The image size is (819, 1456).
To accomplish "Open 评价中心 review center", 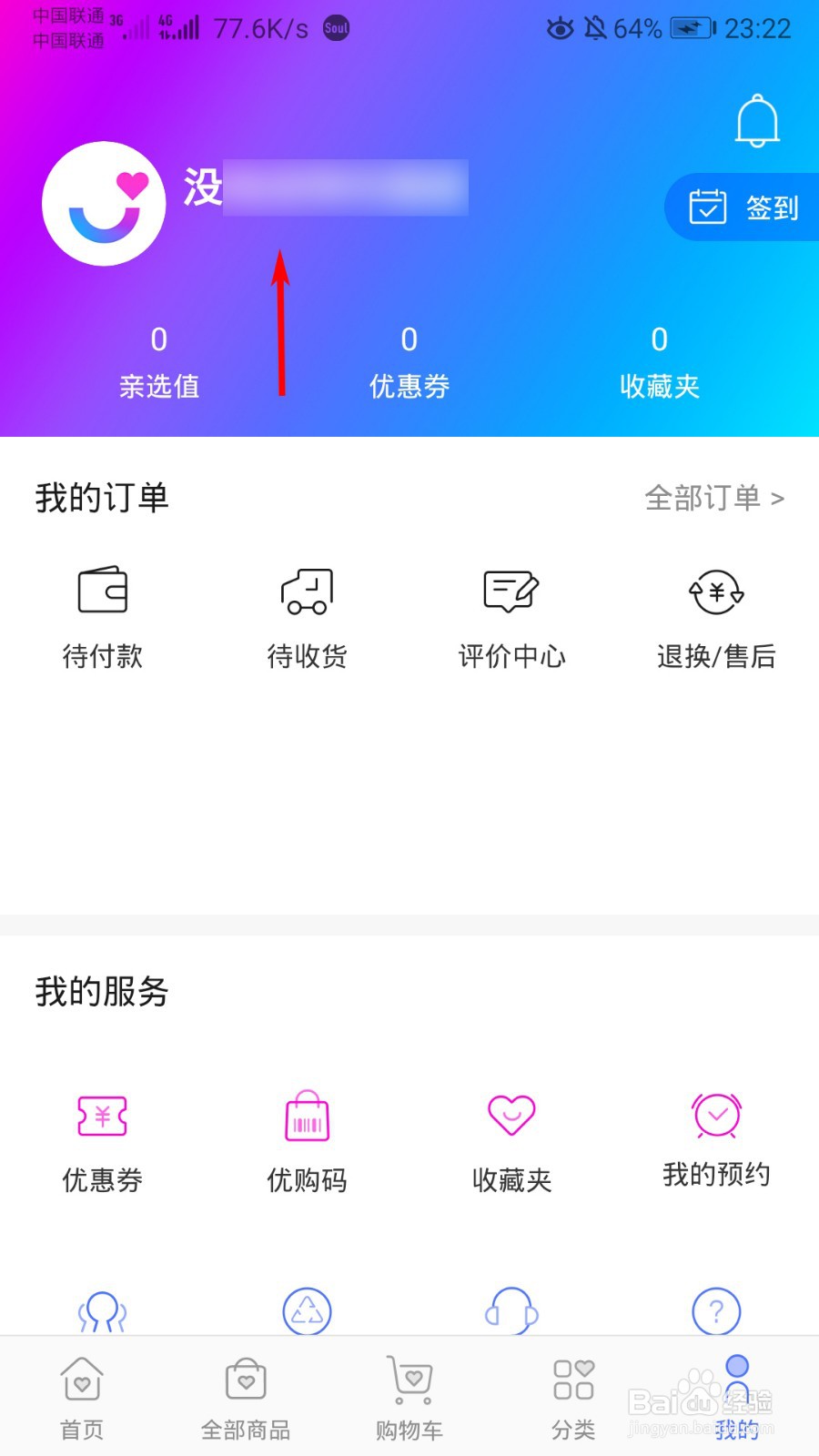I will pos(512,618).
